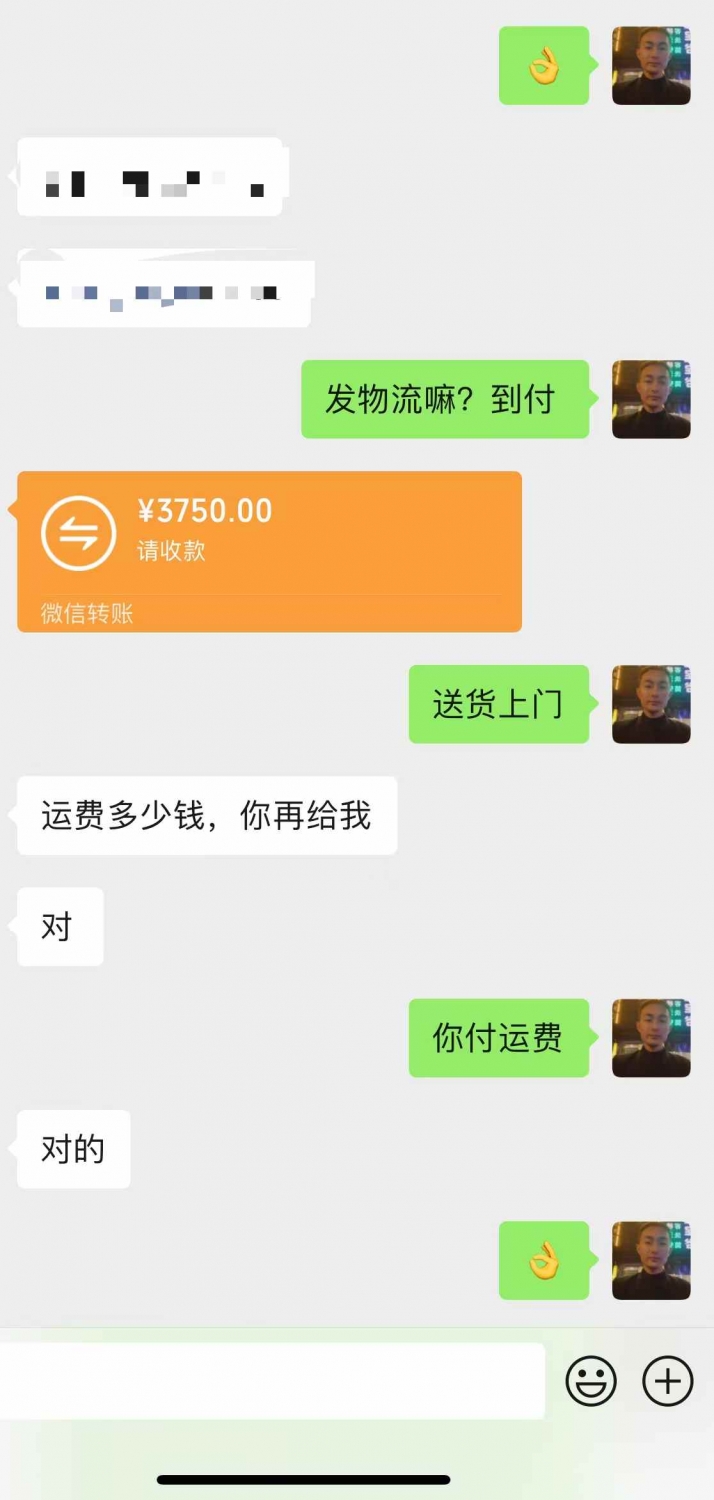Open the plus attachments menu
Screen dimensions: 714x1500
667,1381
